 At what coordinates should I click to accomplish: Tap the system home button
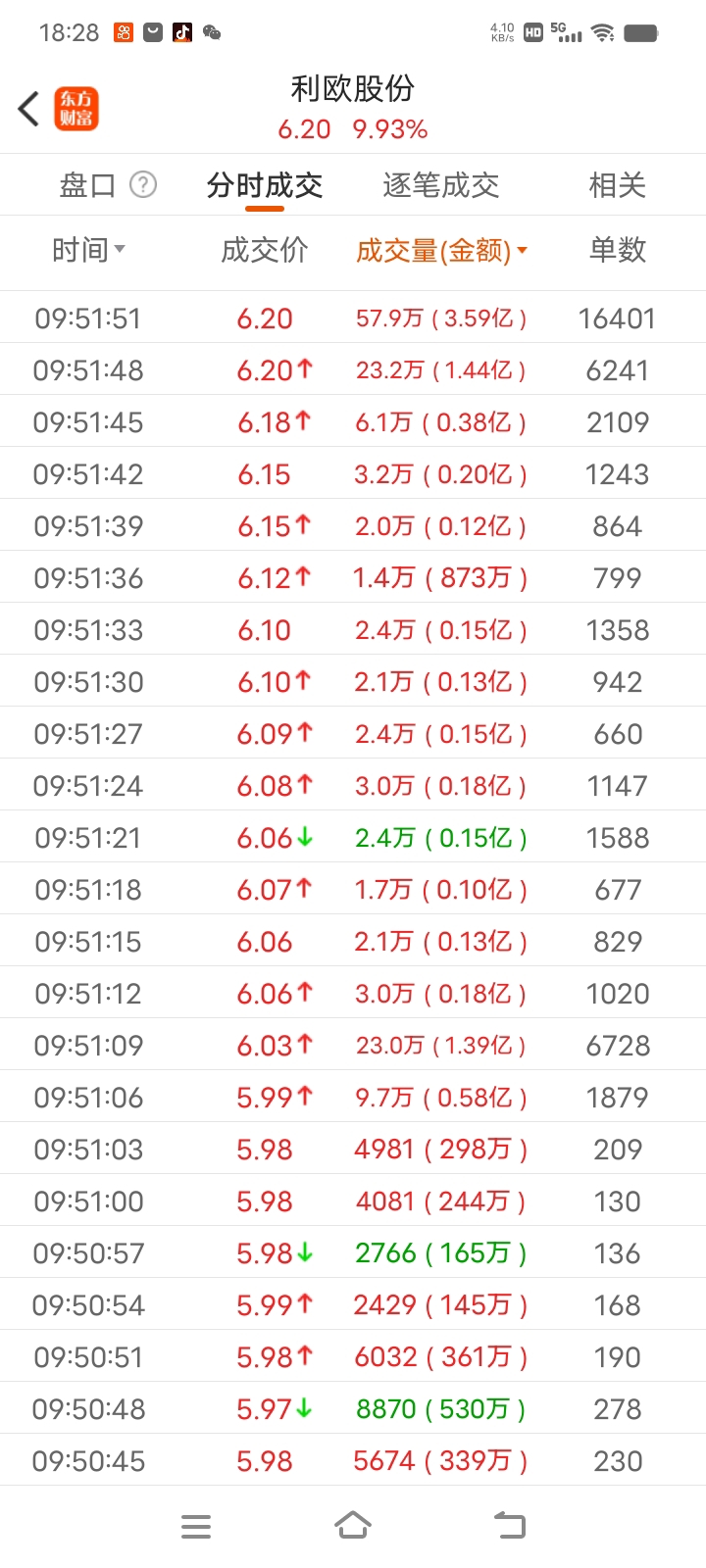(353, 1525)
